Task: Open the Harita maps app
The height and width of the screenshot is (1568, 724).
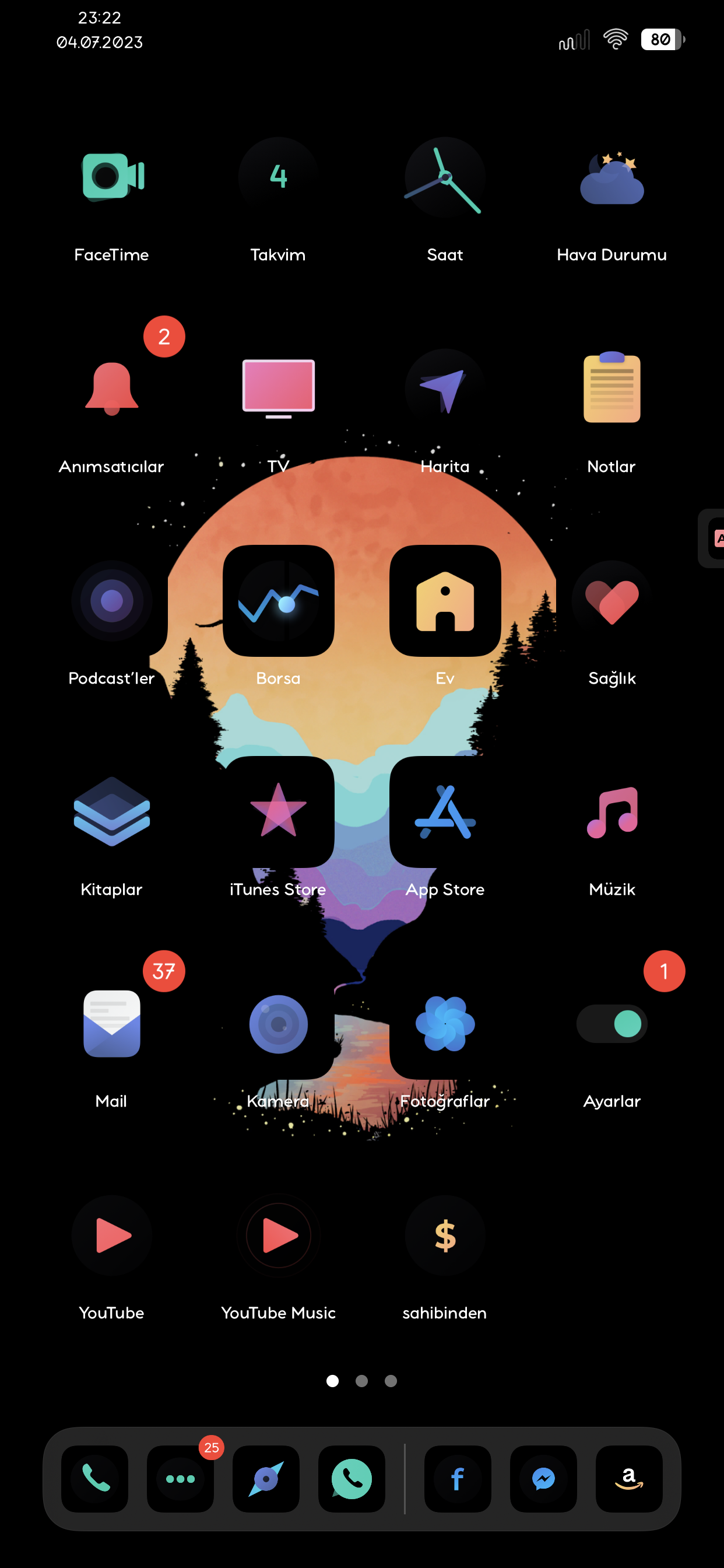Action: coord(445,388)
